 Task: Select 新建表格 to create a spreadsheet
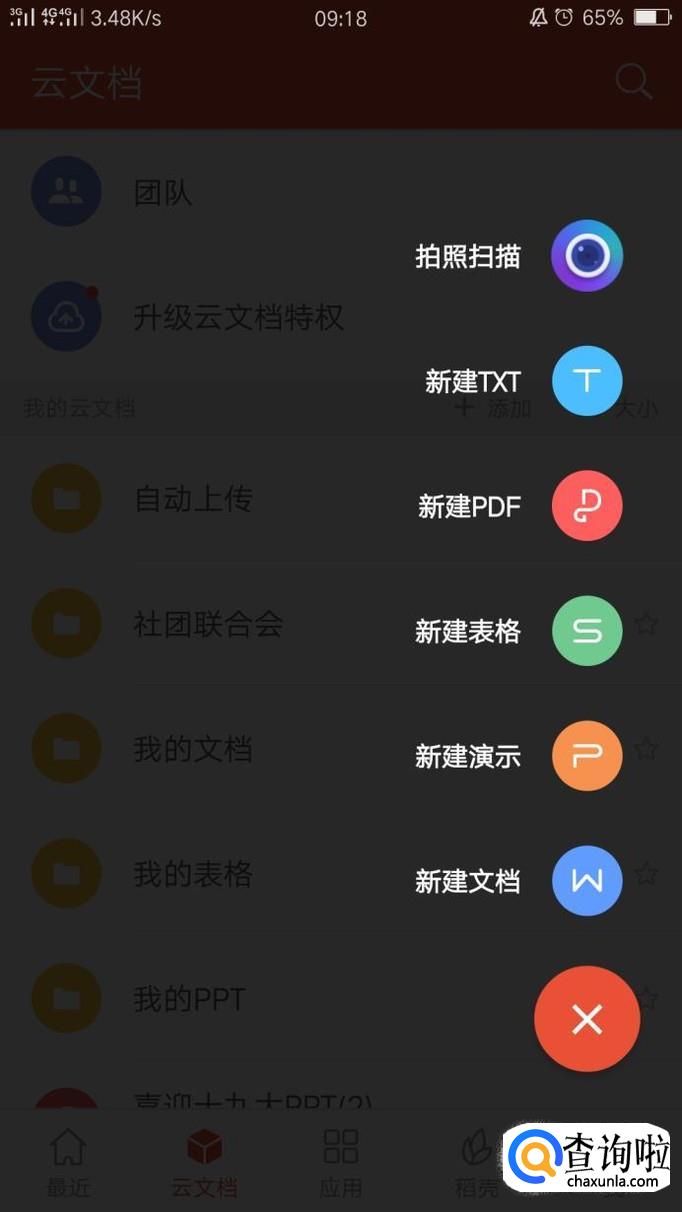coord(587,631)
